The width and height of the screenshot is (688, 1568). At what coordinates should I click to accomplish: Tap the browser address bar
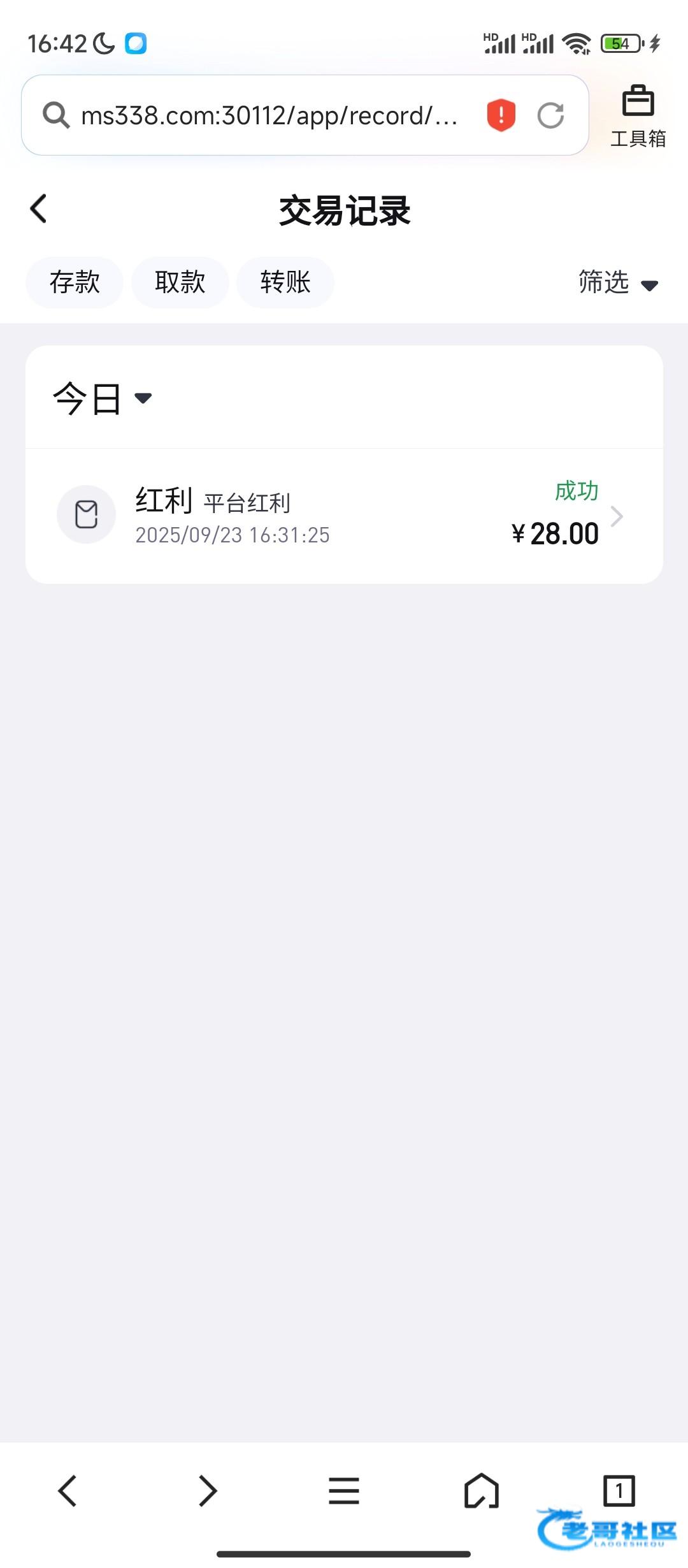pyautogui.click(x=268, y=116)
